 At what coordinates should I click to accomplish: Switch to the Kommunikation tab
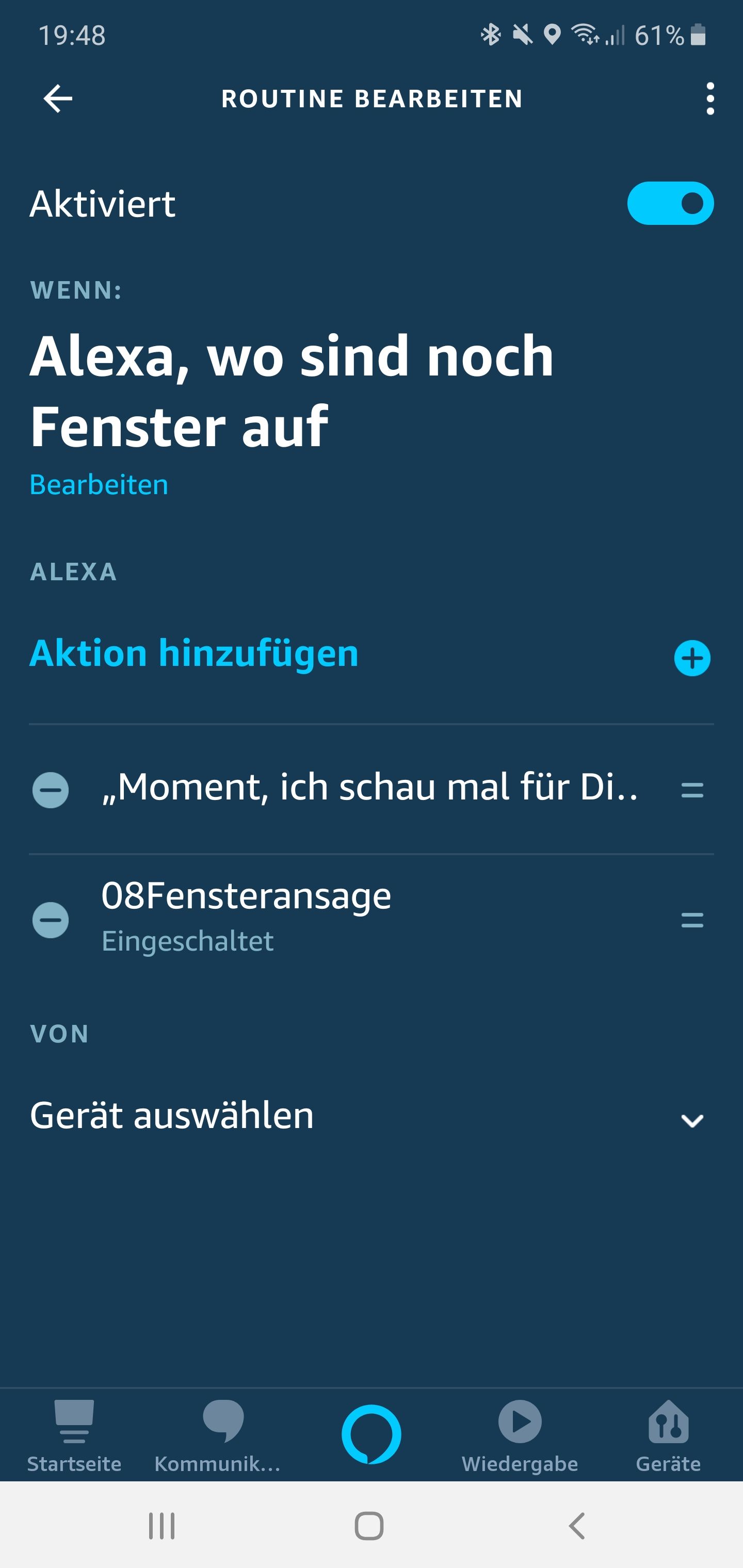pyautogui.click(x=218, y=1436)
